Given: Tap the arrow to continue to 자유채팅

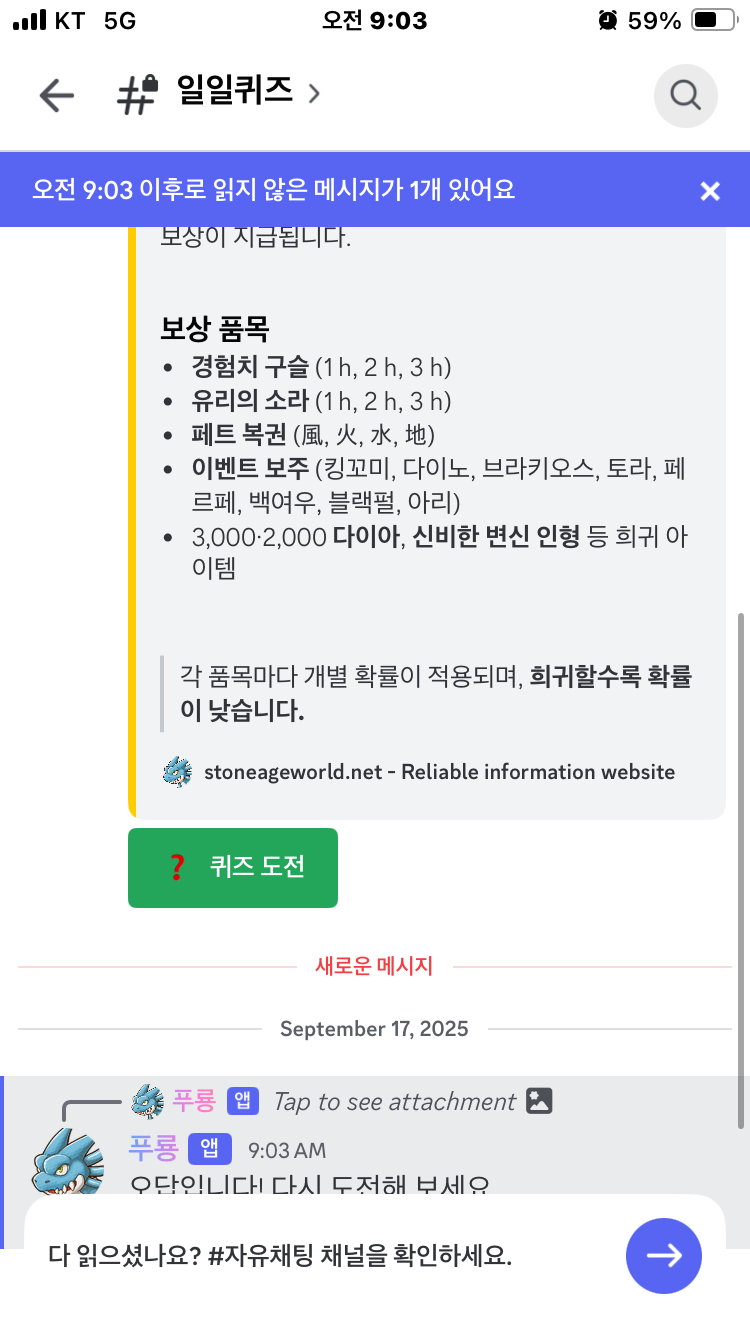Looking at the screenshot, I should [x=663, y=1256].
